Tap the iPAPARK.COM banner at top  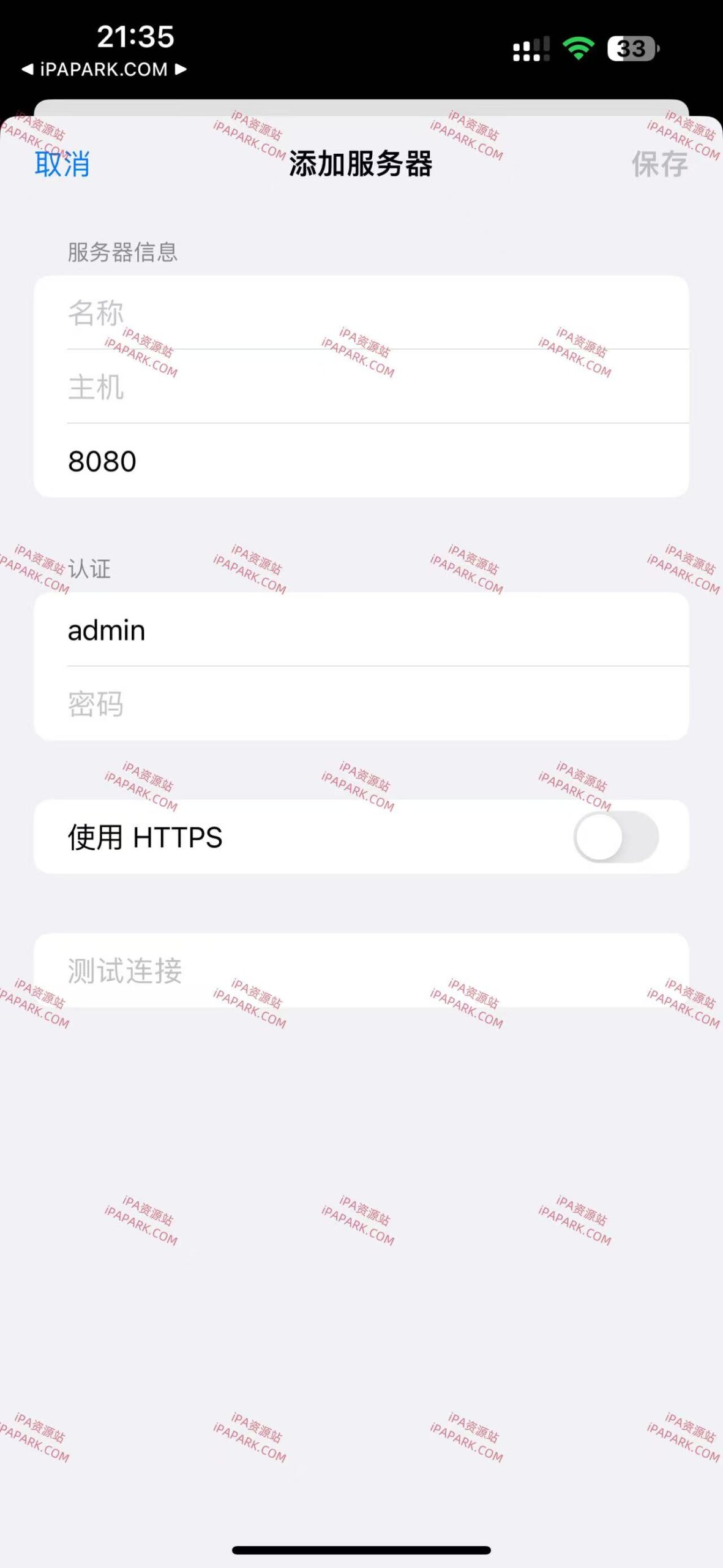pyautogui.click(x=104, y=69)
